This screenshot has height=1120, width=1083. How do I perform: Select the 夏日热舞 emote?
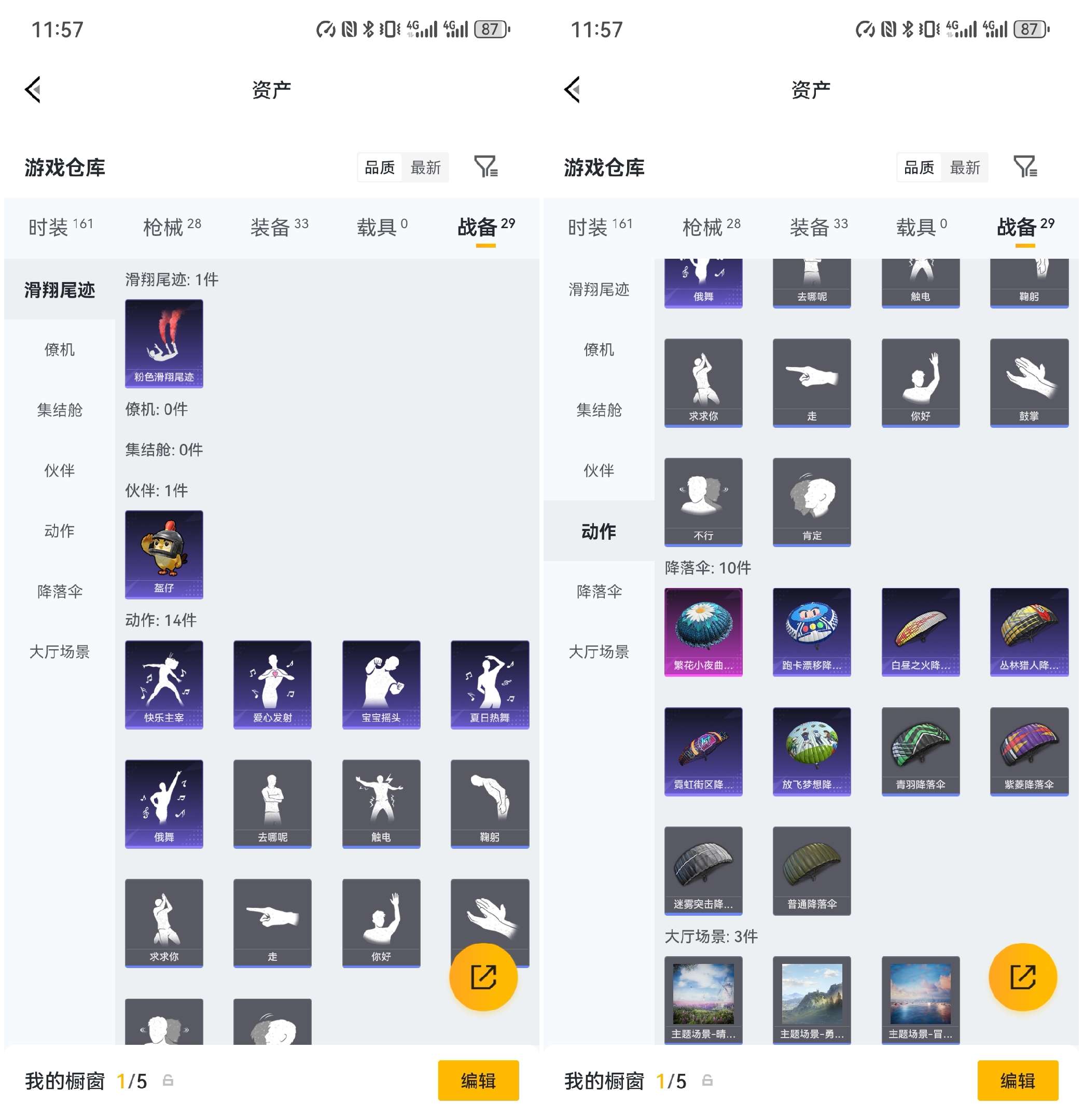(490, 684)
